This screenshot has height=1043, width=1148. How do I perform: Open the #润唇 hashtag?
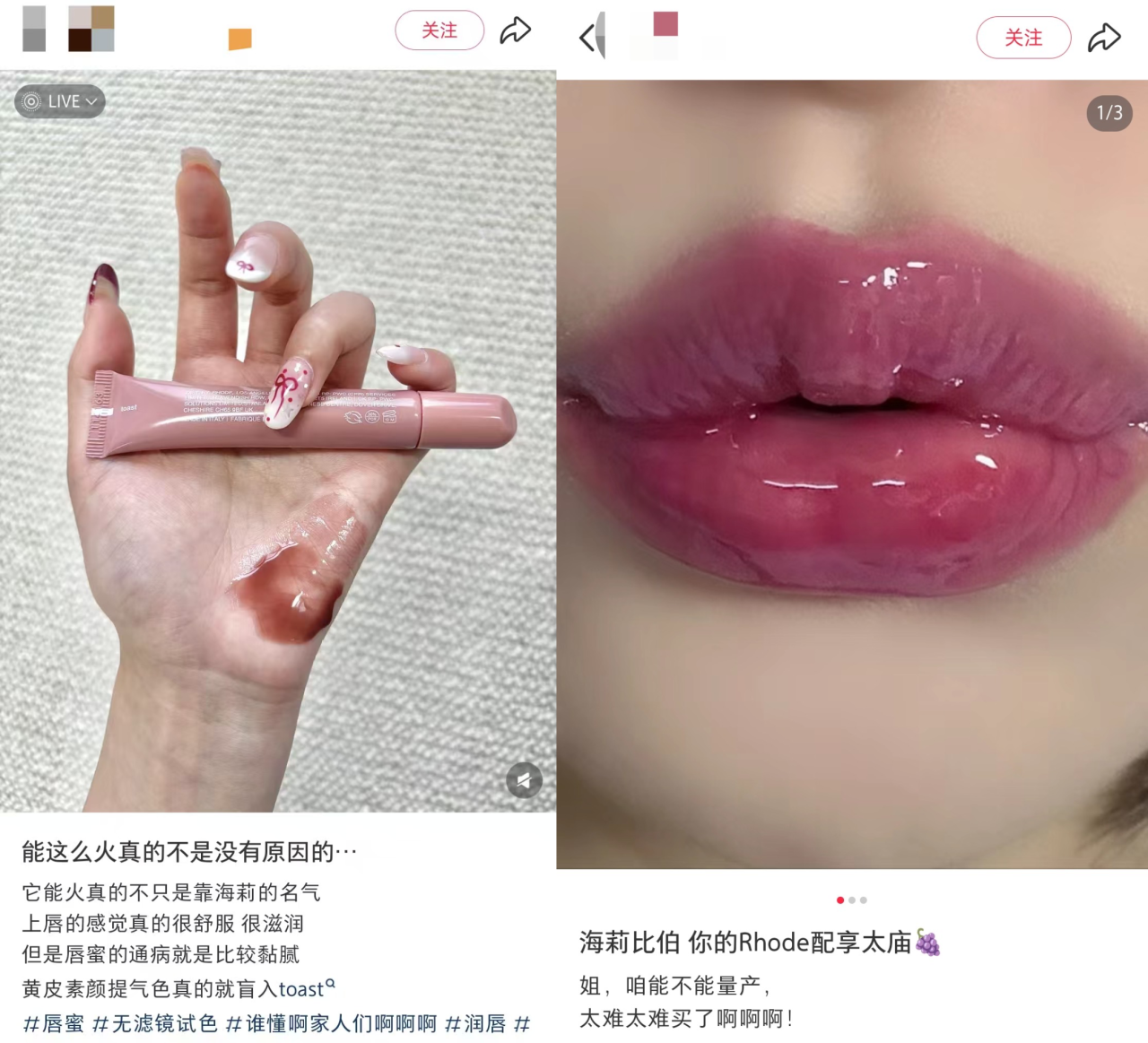pyautogui.click(x=475, y=1023)
